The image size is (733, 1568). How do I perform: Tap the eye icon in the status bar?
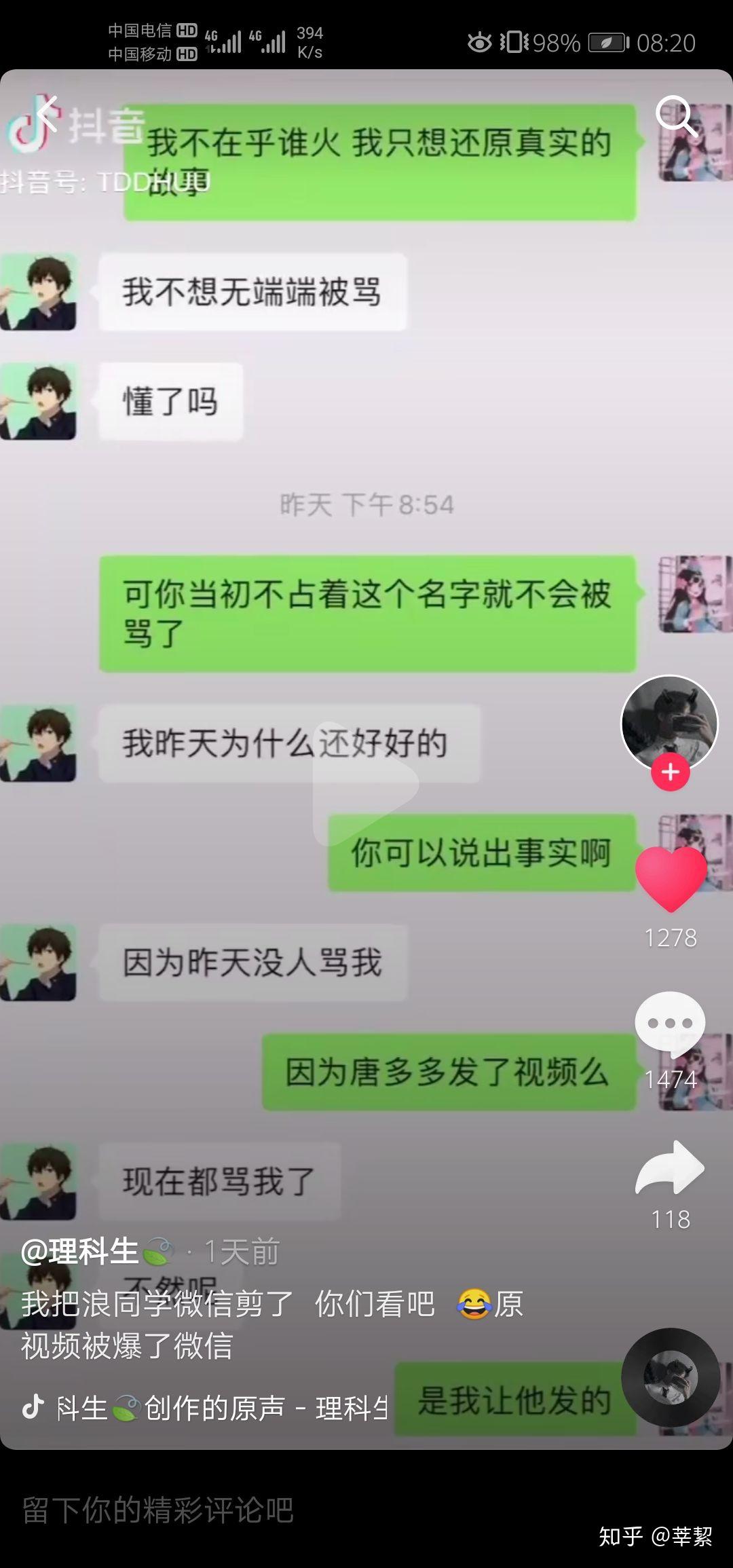479,42
